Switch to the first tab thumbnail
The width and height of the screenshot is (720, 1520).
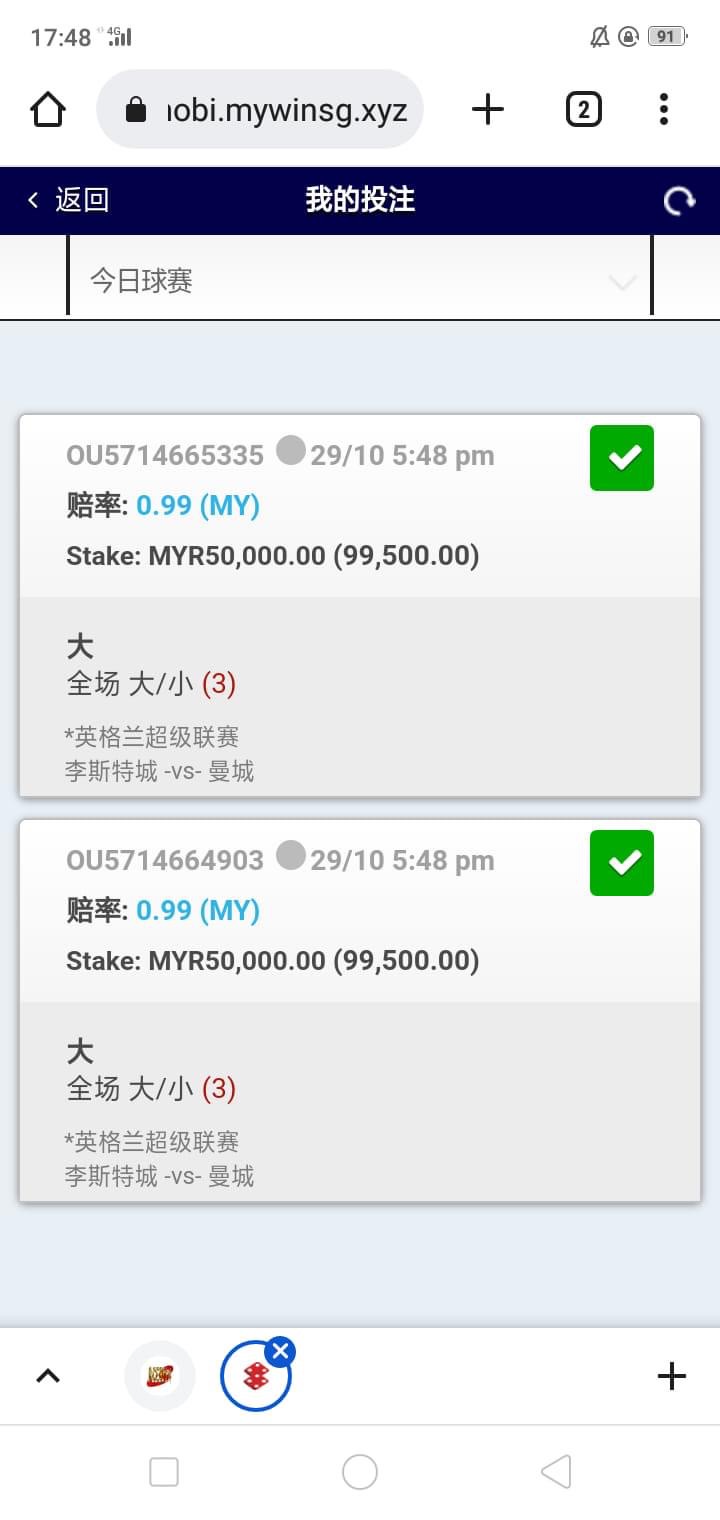tap(160, 1376)
